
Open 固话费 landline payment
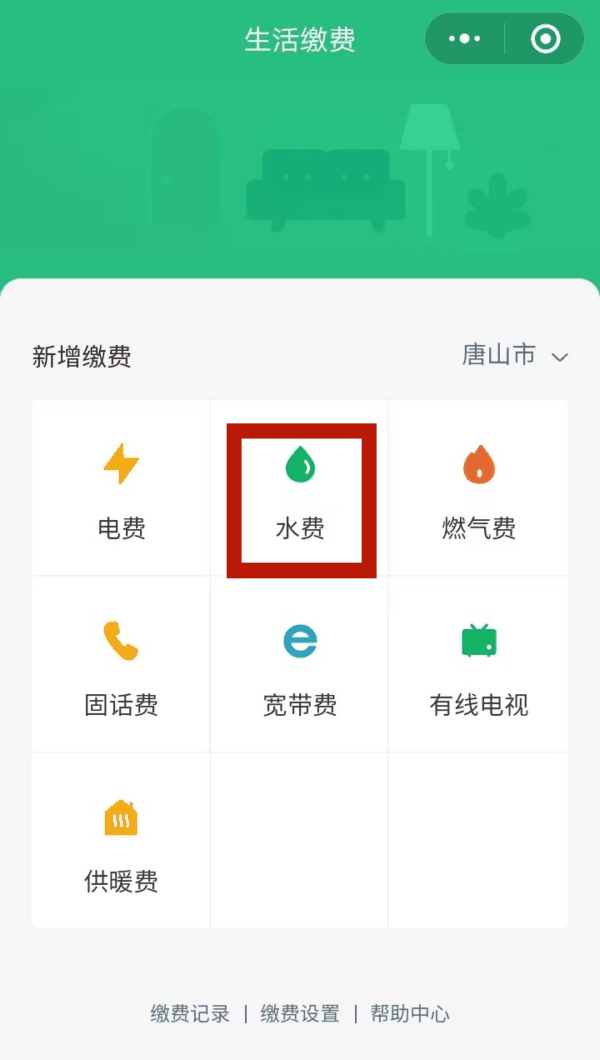(121, 666)
